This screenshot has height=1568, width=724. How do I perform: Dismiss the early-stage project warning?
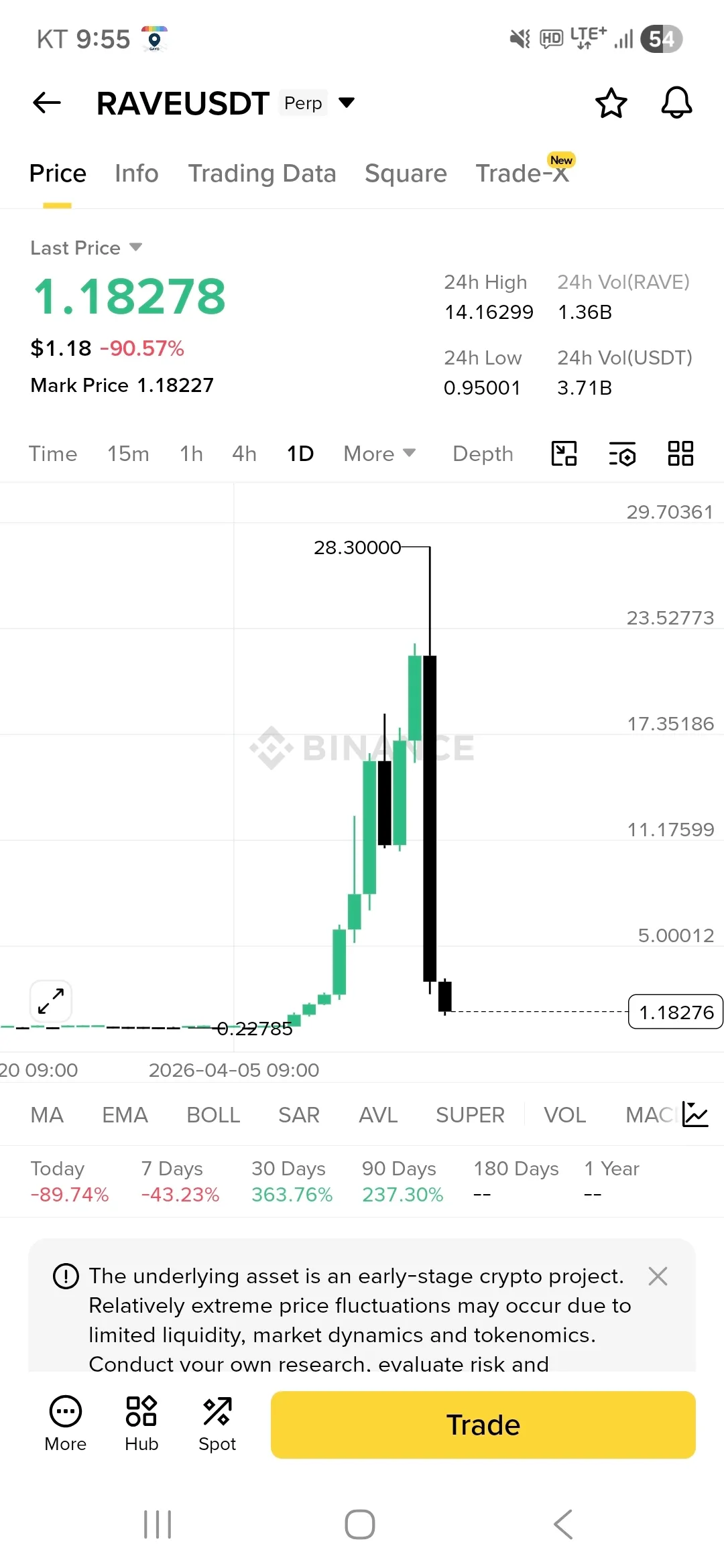(x=658, y=1276)
